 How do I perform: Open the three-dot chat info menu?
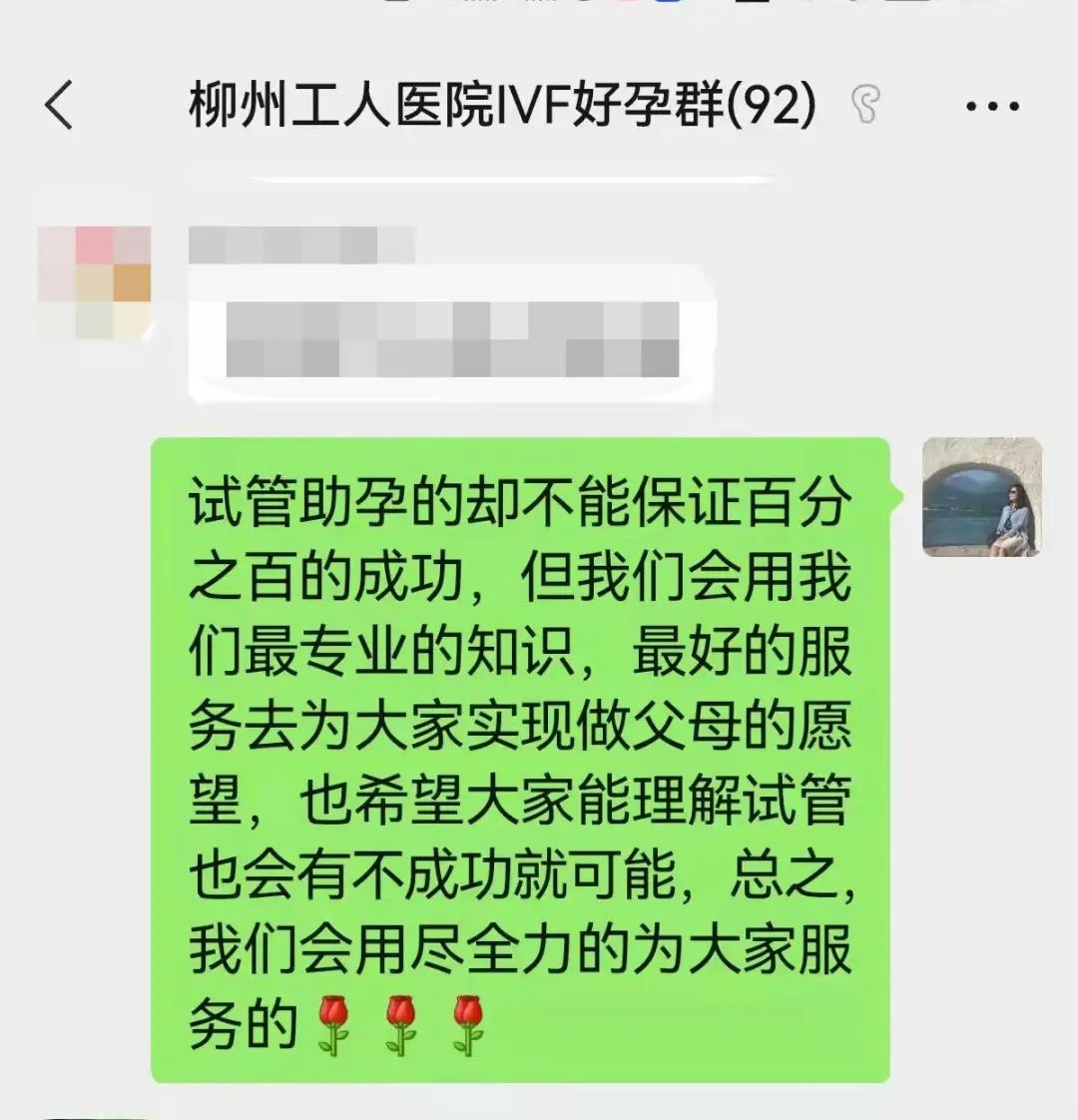tap(992, 106)
